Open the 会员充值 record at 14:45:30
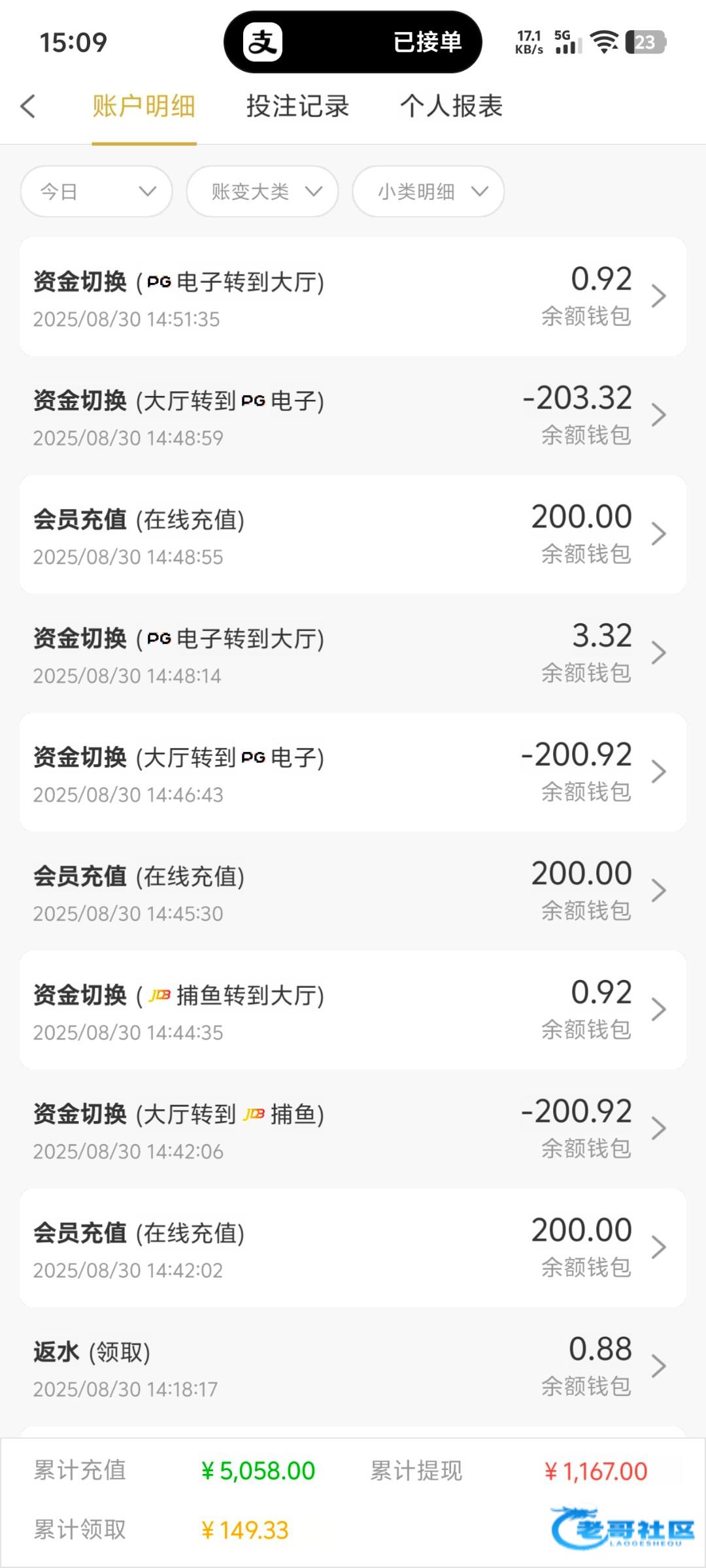The image size is (706, 1568). click(353, 891)
